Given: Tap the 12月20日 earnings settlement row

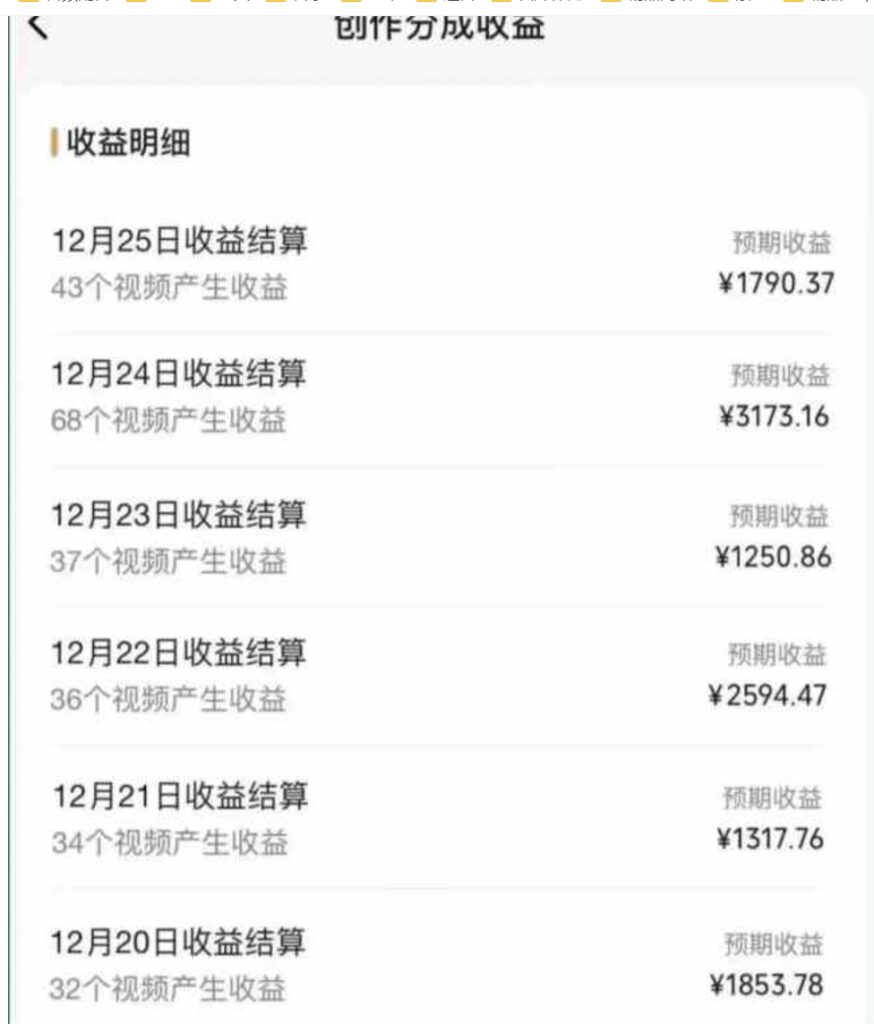Looking at the screenshot, I should (x=440, y=964).
